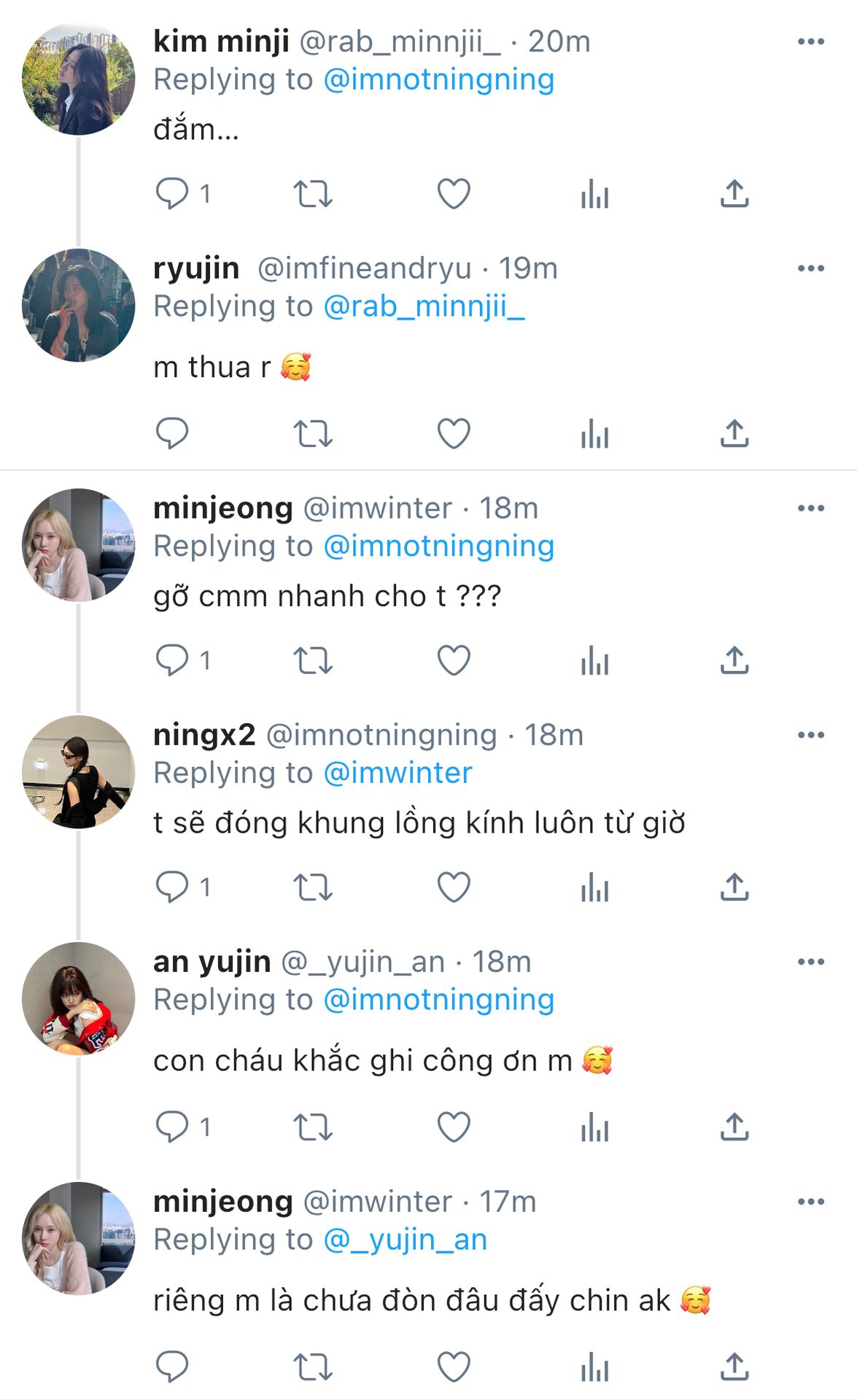857x1400 pixels.
Task: Open the @imwinter link in ningx2's reply
Action: tap(398, 773)
